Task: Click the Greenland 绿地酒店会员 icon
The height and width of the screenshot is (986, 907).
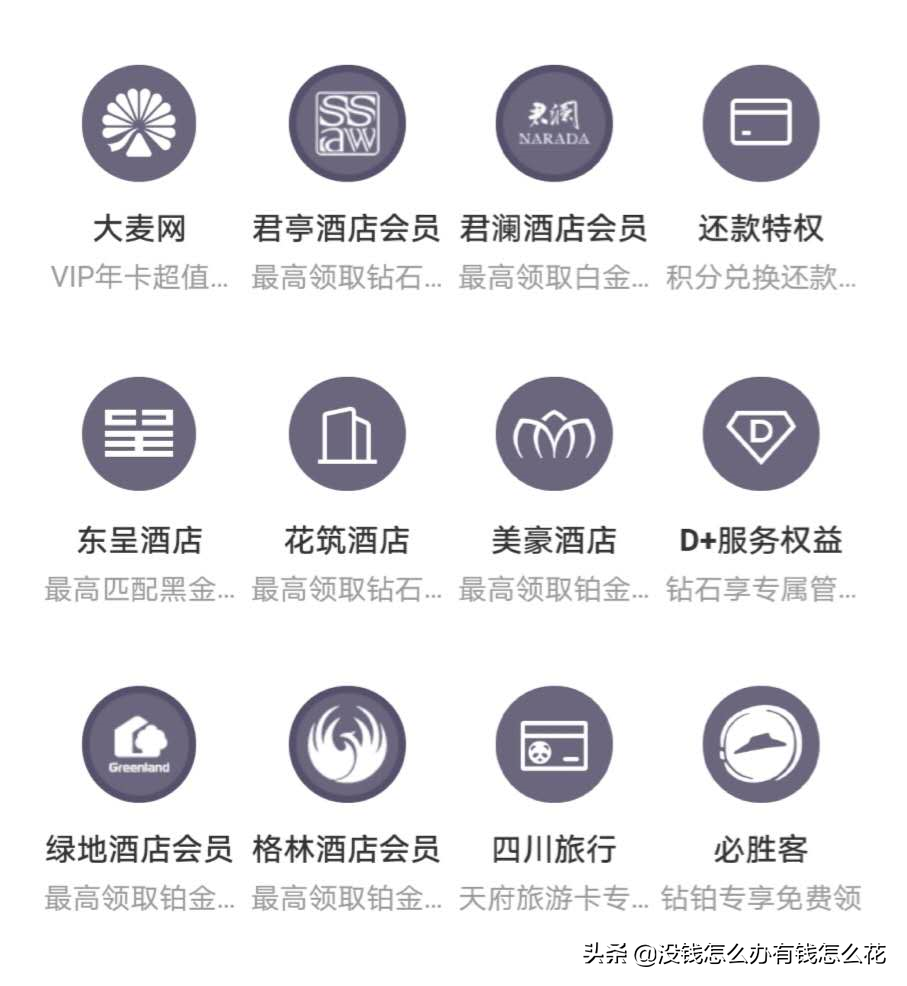Action: (x=138, y=744)
